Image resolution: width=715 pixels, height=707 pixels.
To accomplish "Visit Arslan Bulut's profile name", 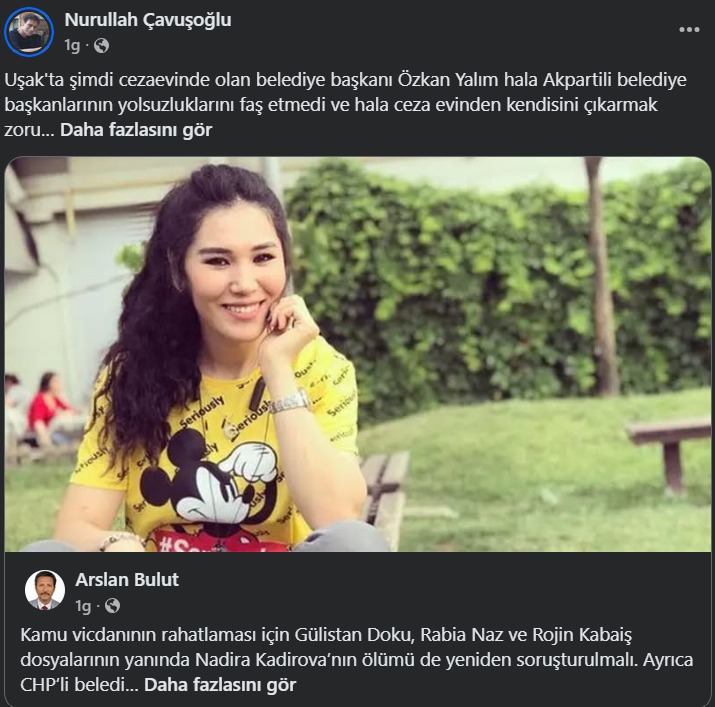I will click(x=127, y=579).
